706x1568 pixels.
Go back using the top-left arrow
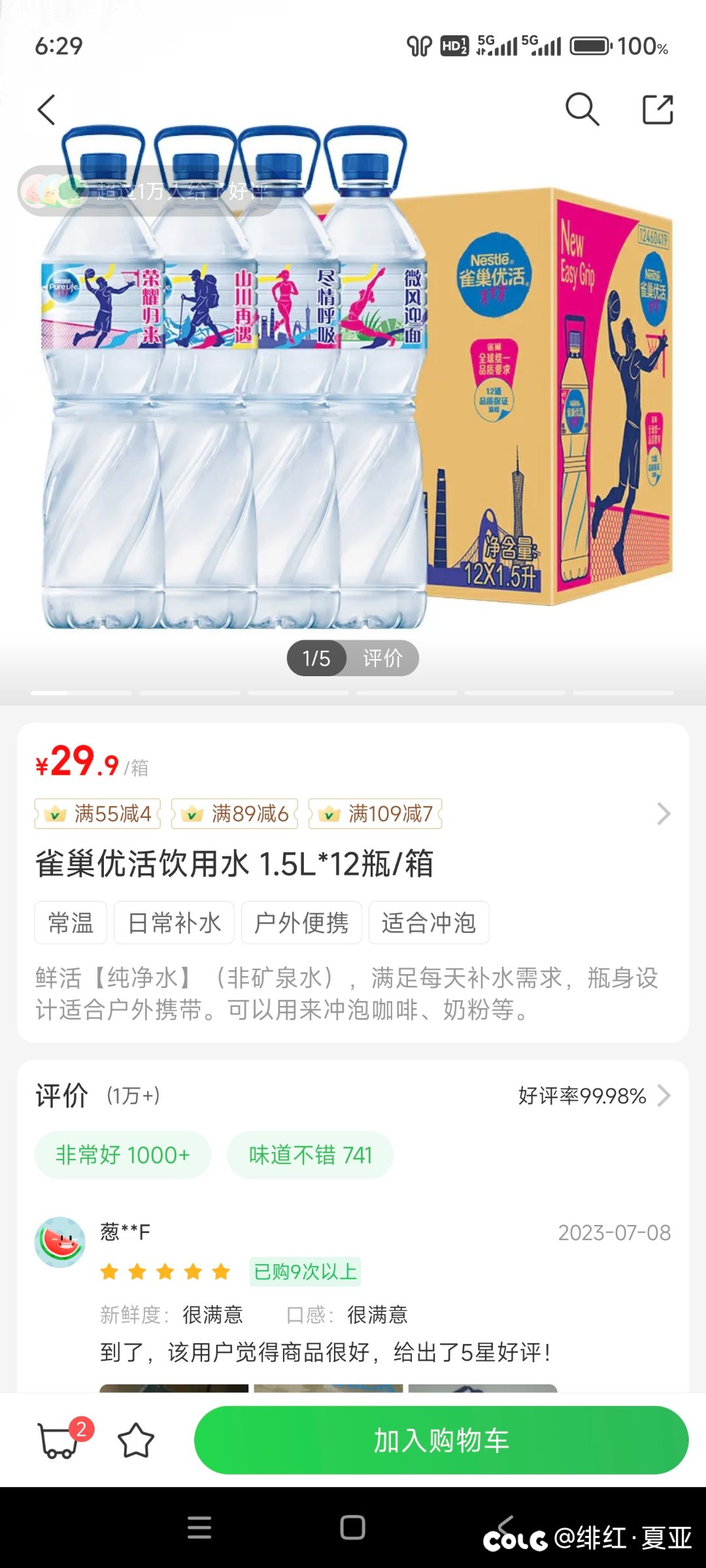(x=46, y=109)
